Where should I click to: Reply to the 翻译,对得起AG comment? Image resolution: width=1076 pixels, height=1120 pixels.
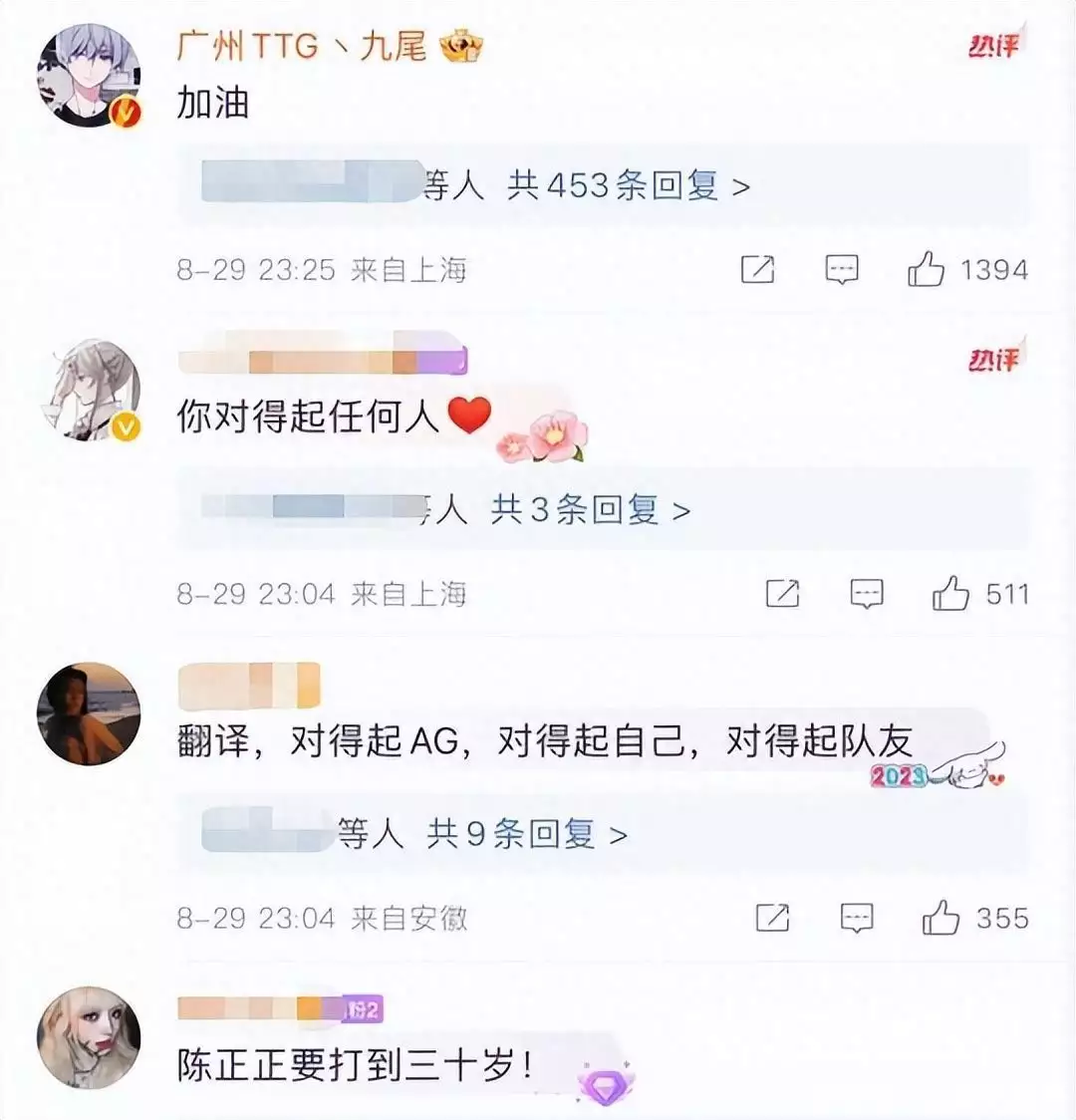tap(857, 918)
